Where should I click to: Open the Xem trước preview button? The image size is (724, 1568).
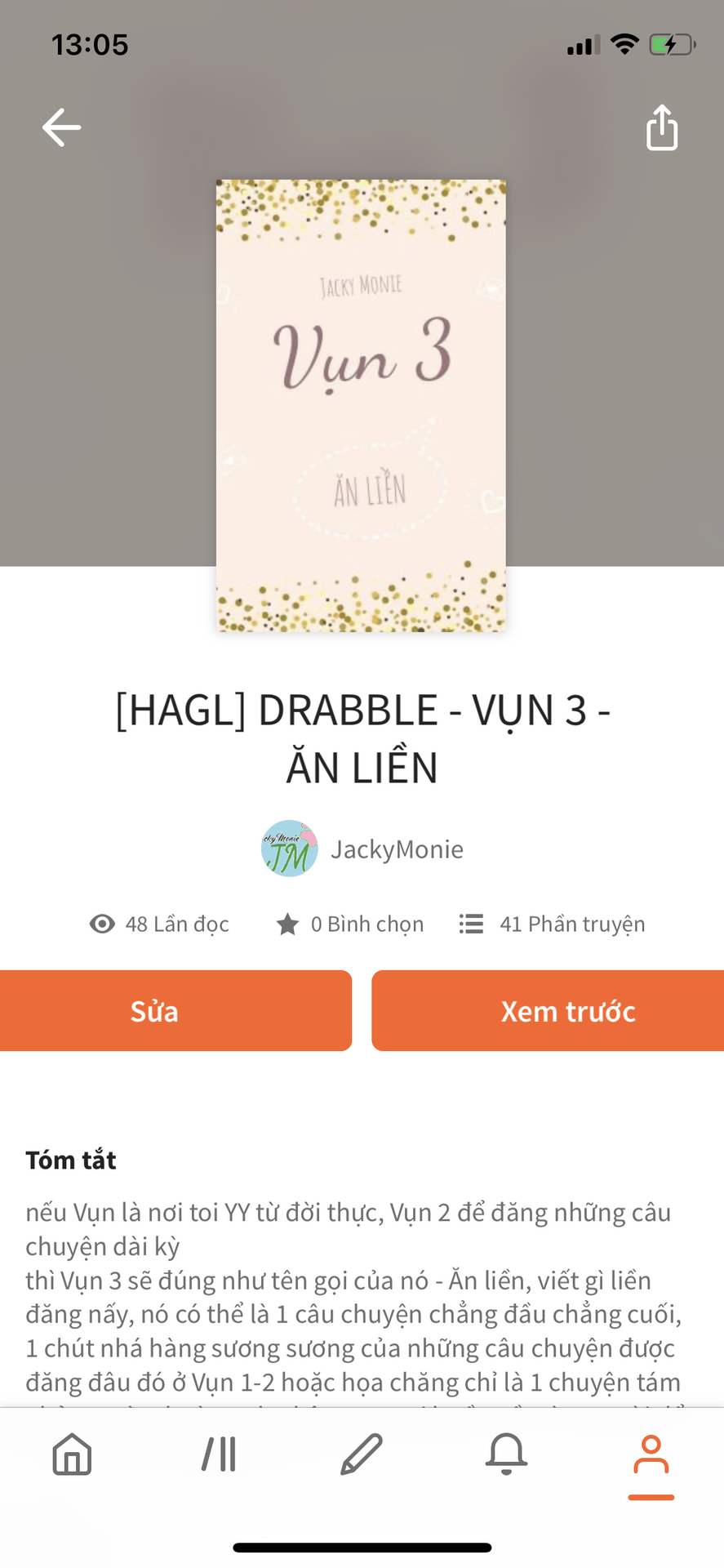(548, 1010)
